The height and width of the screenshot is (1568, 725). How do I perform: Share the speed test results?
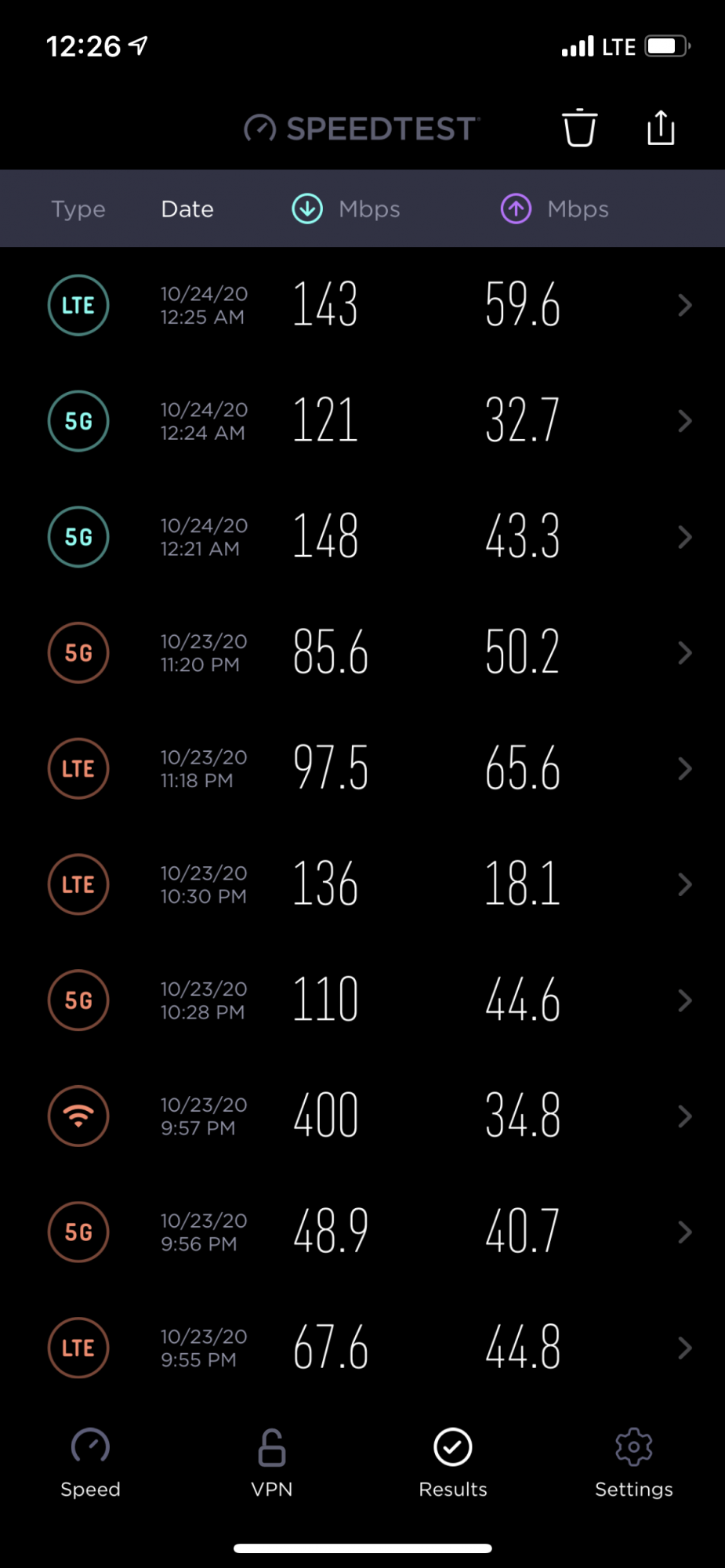point(661,128)
